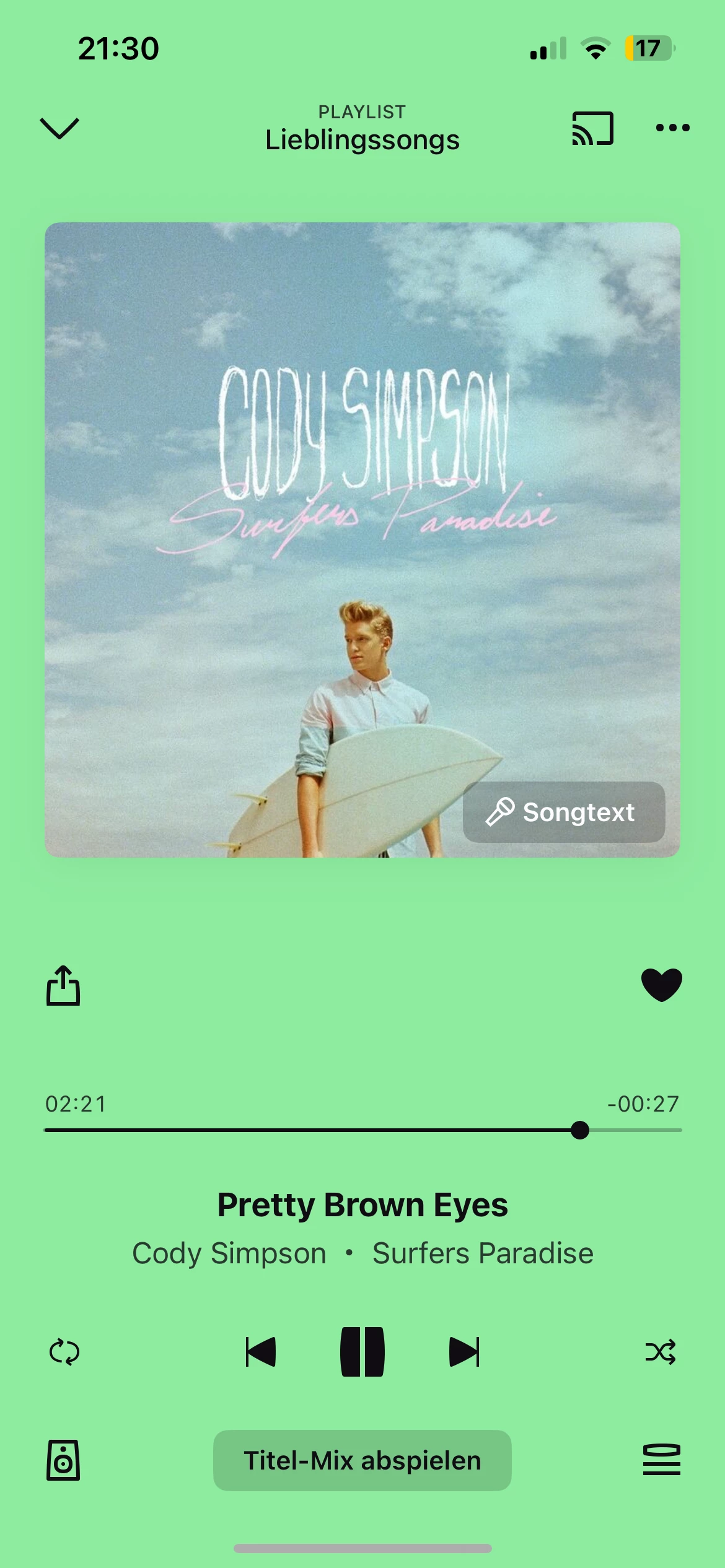Toggle shuffle playback

tap(661, 1352)
